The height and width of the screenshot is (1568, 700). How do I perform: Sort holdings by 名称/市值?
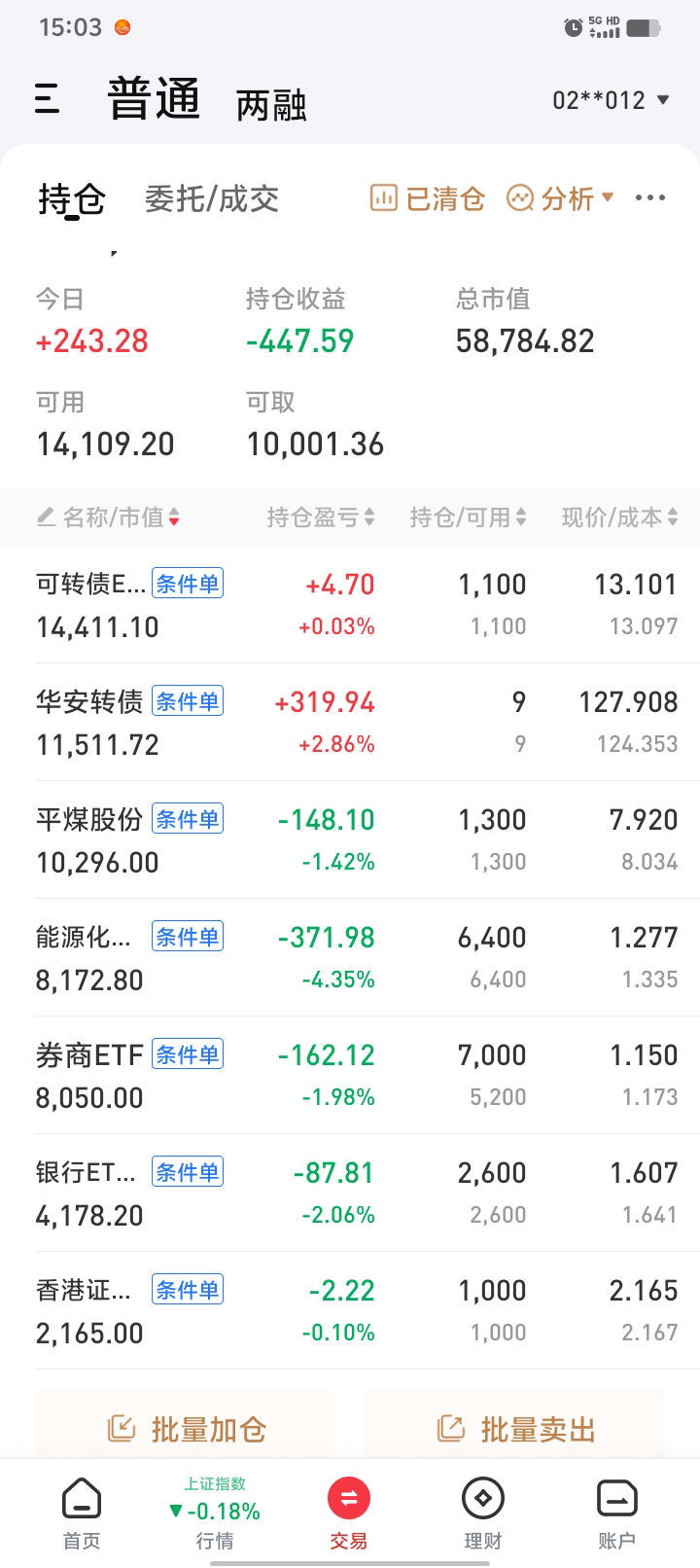pos(108,517)
